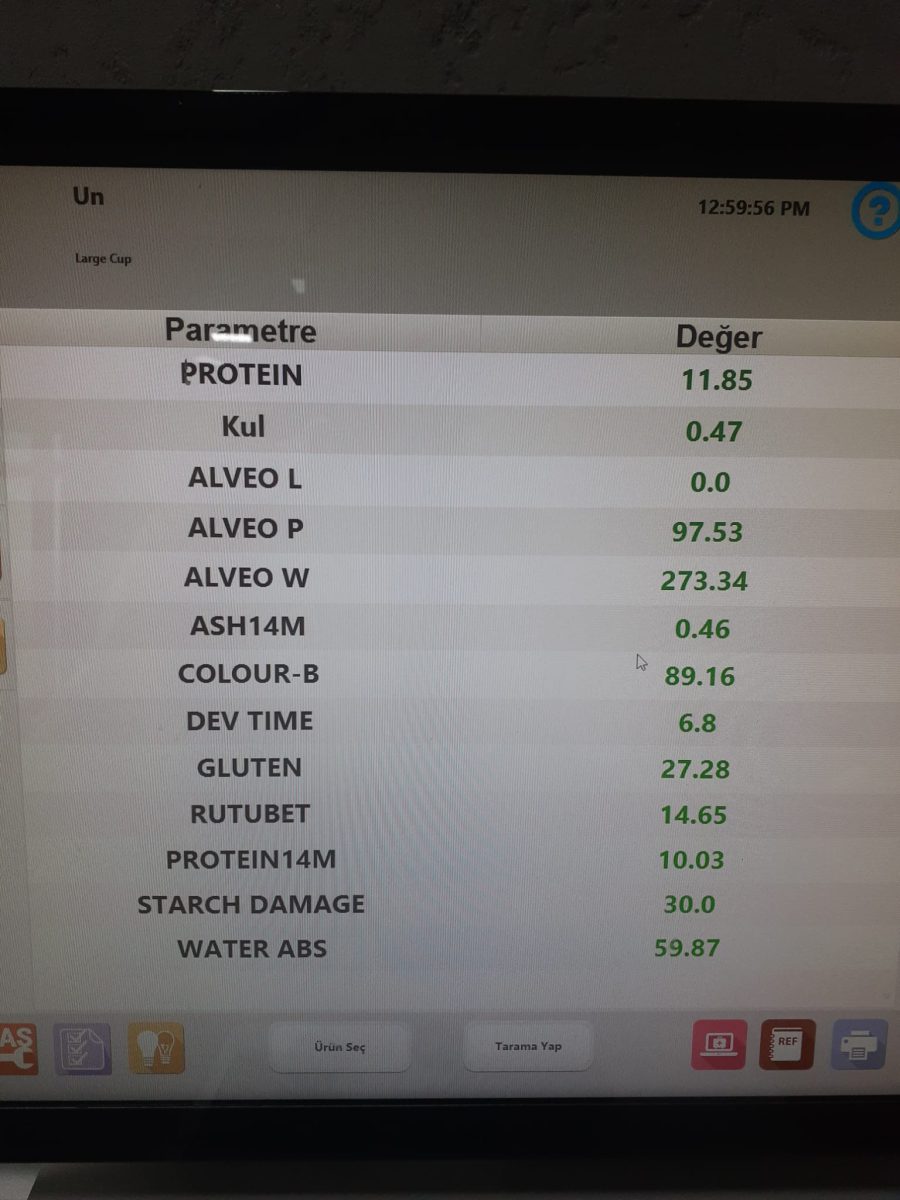Open the REF notebook icon
This screenshot has height=1200, width=900.
(787, 1045)
